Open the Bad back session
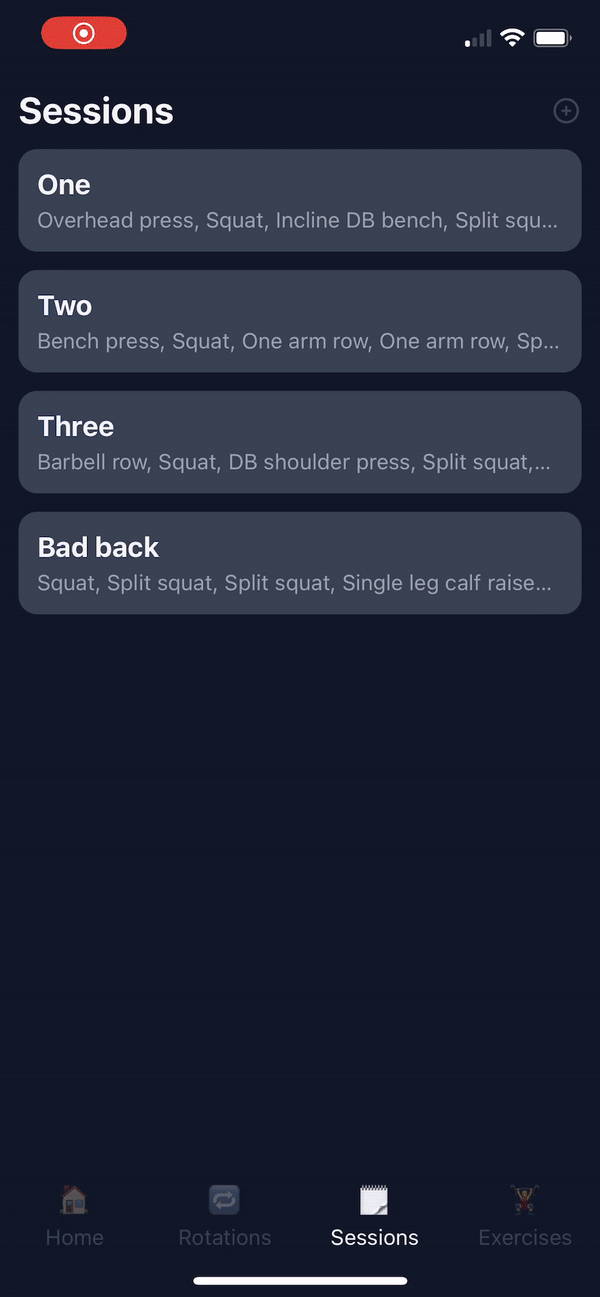The image size is (600, 1297). tap(300, 563)
